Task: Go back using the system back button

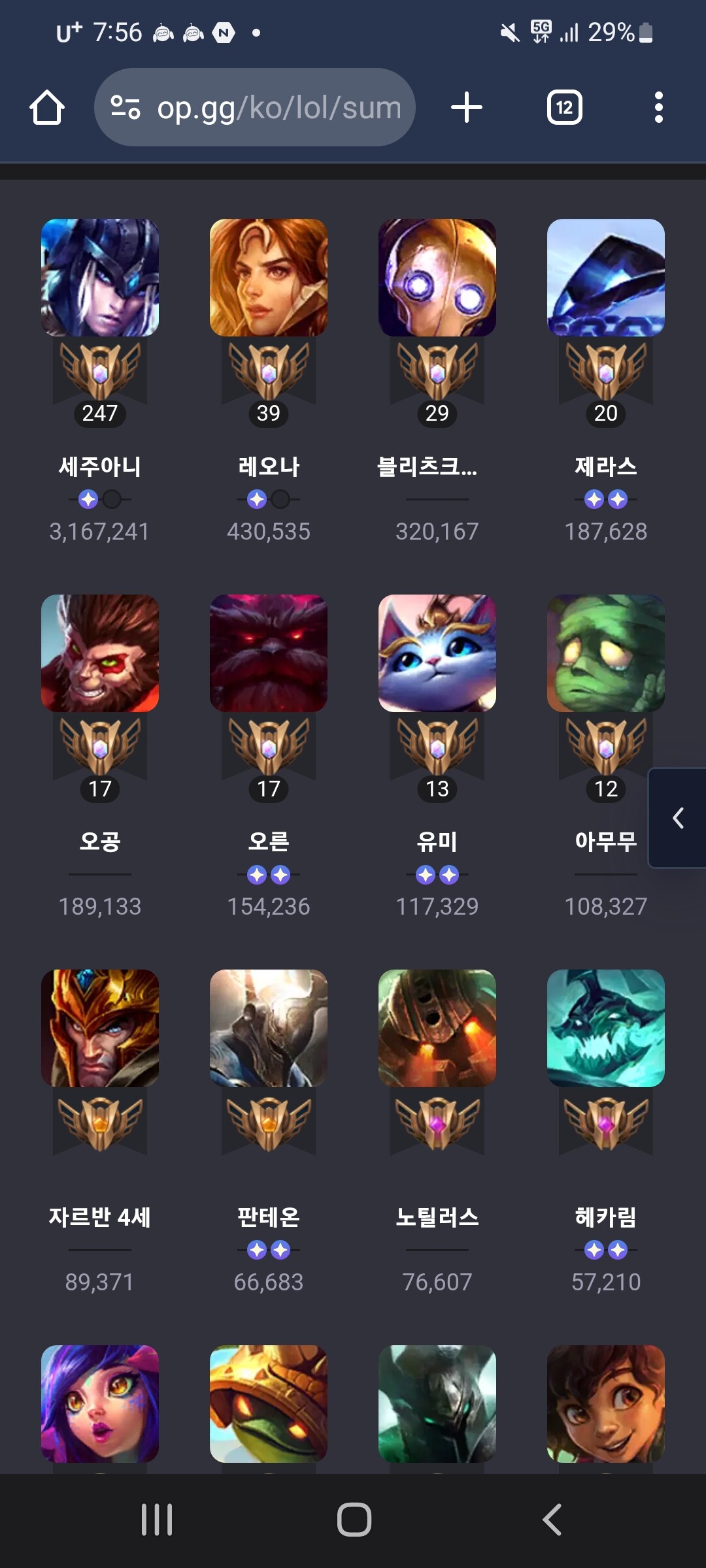Action: [552, 1520]
